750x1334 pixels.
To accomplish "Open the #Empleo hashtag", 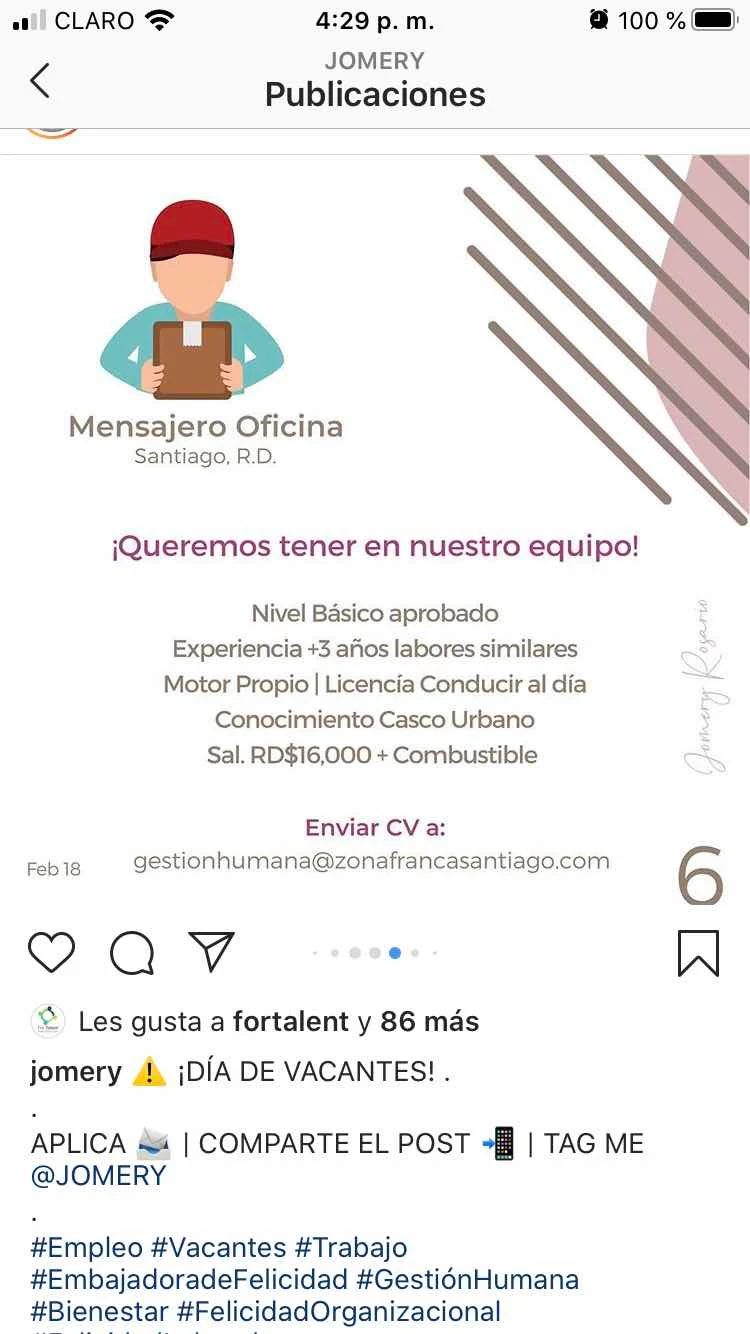I will (x=87, y=1248).
